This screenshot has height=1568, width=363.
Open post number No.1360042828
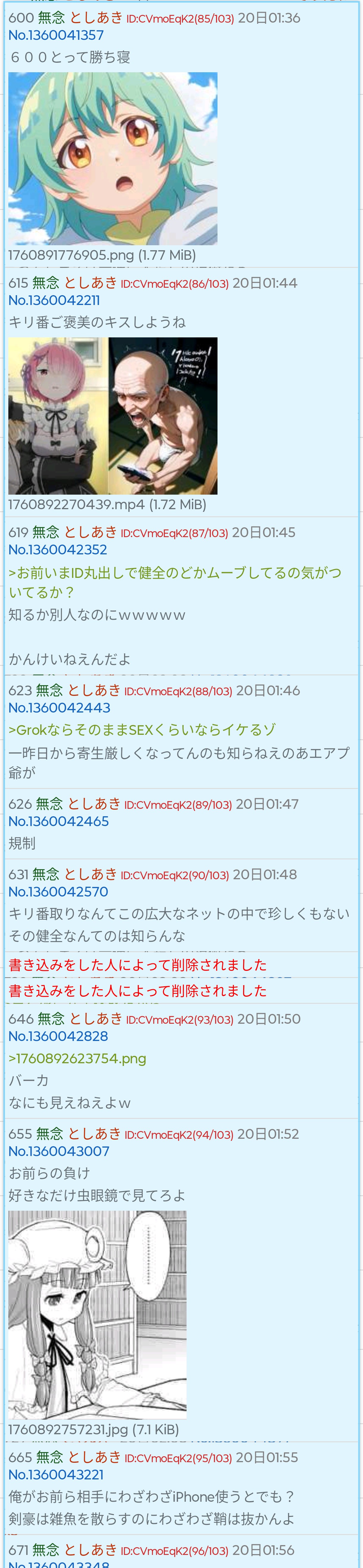pos(59,1036)
